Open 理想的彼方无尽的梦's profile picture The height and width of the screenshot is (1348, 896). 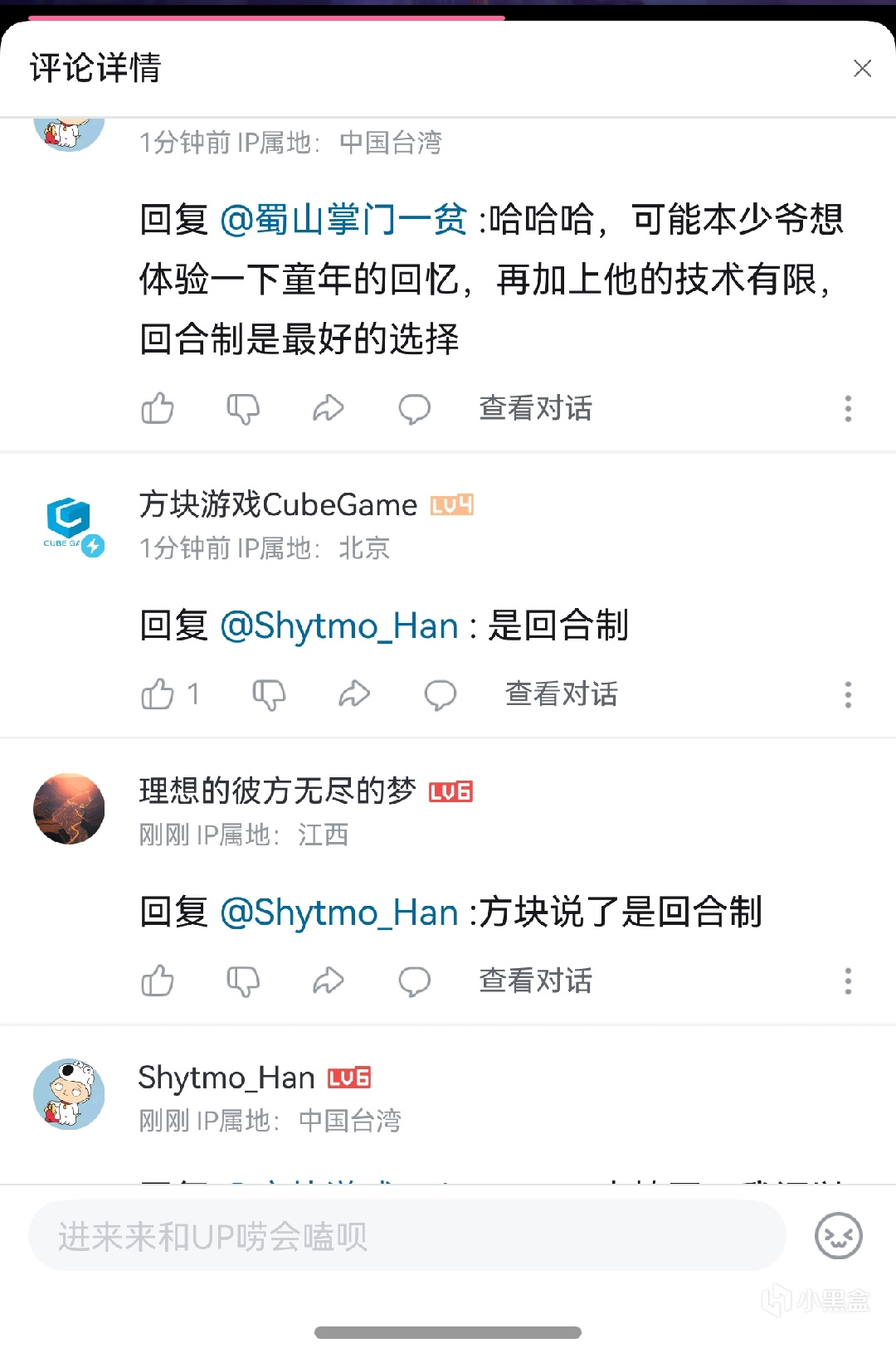click(x=69, y=809)
